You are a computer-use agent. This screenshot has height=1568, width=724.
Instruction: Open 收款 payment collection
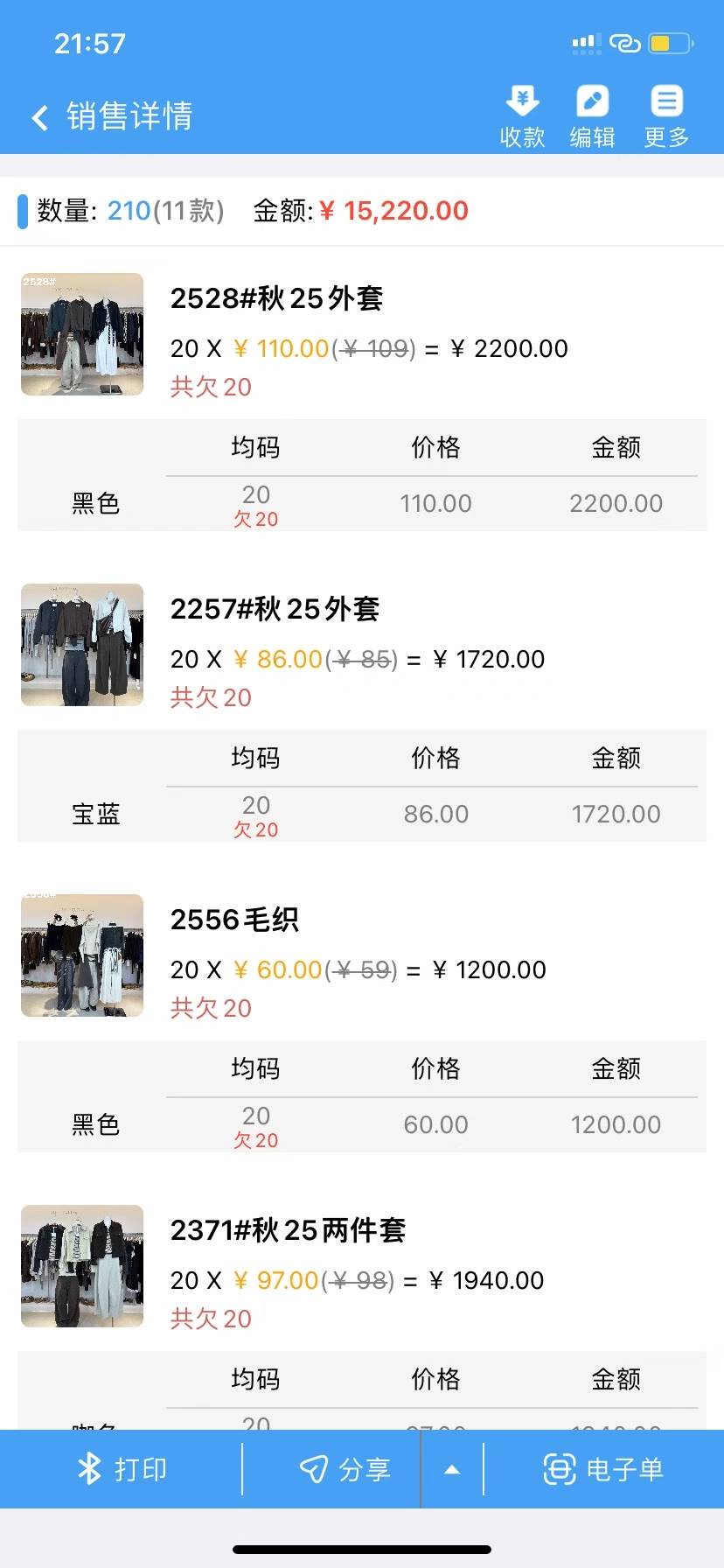click(522, 117)
